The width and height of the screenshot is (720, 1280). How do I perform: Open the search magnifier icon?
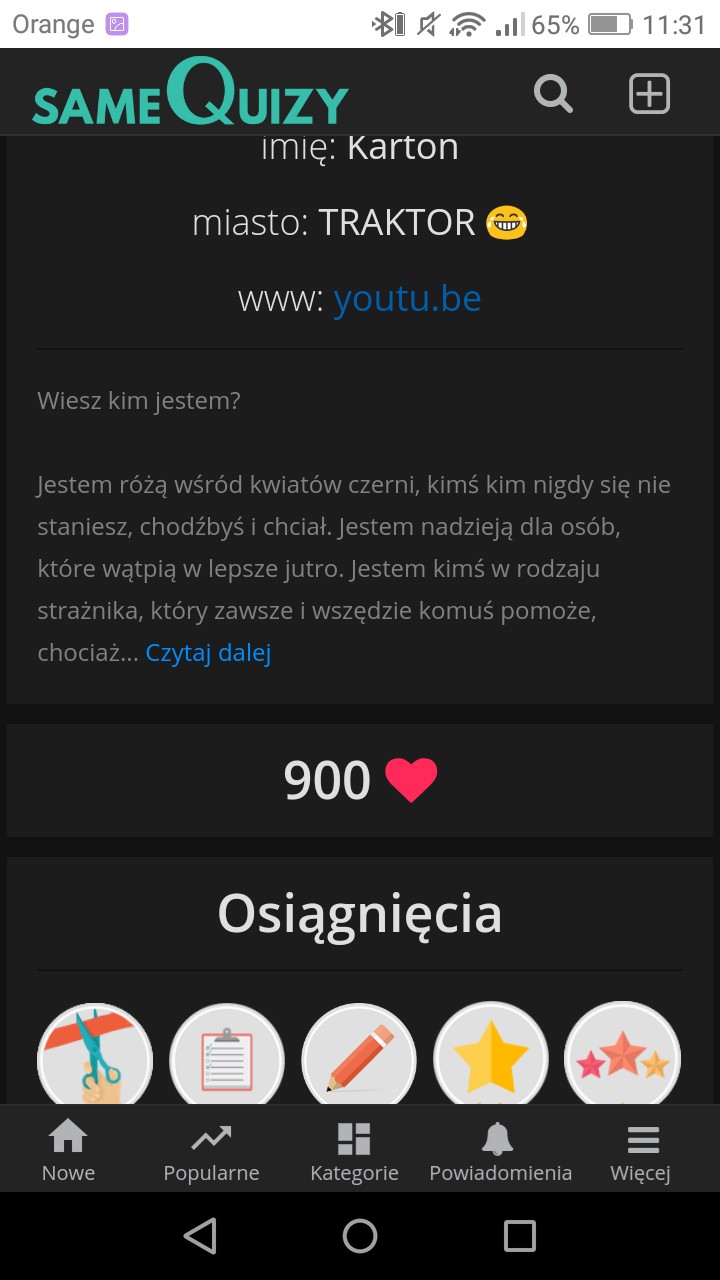coord(553,94)
